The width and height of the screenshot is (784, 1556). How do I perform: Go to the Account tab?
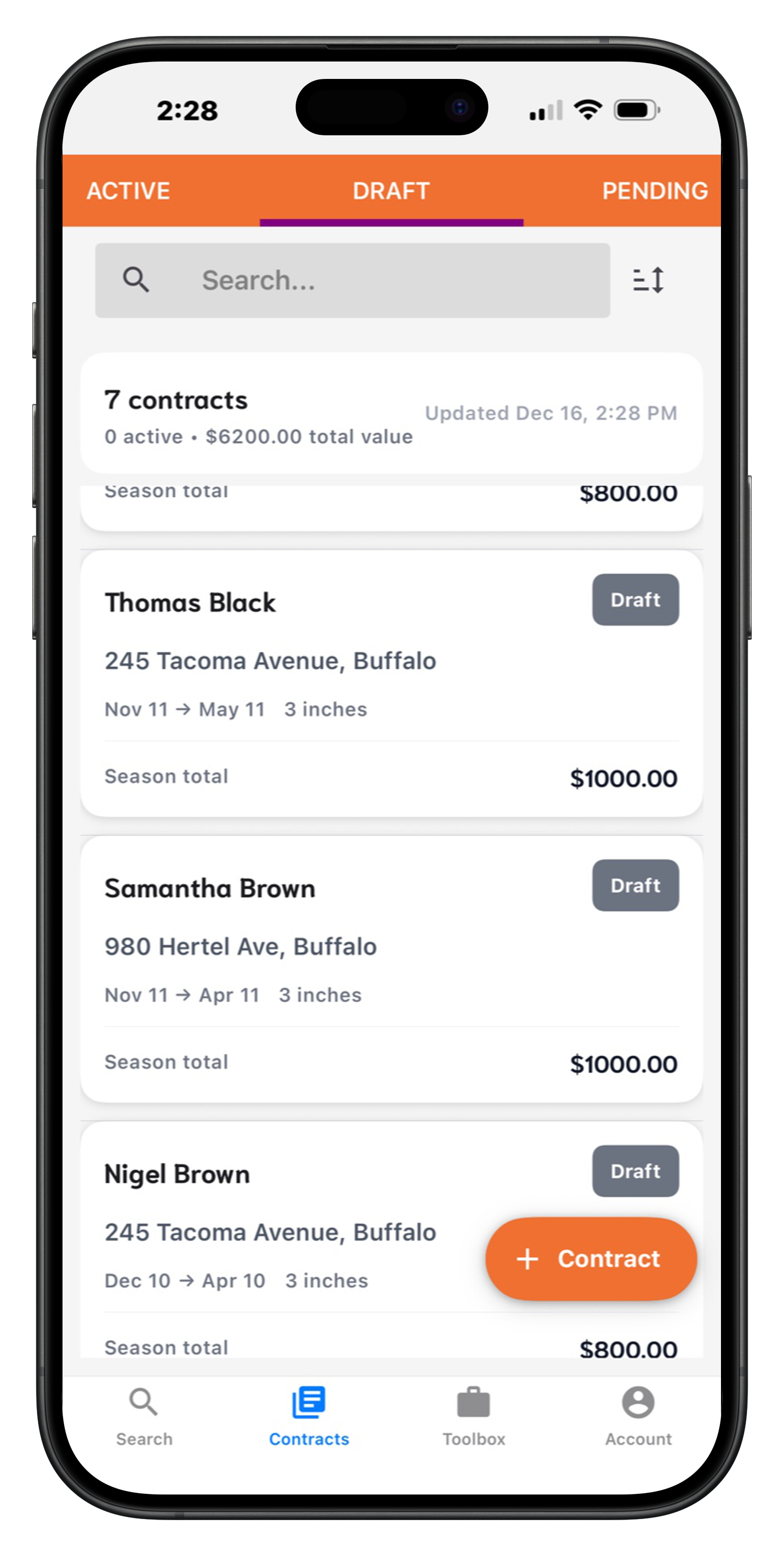638,1417
